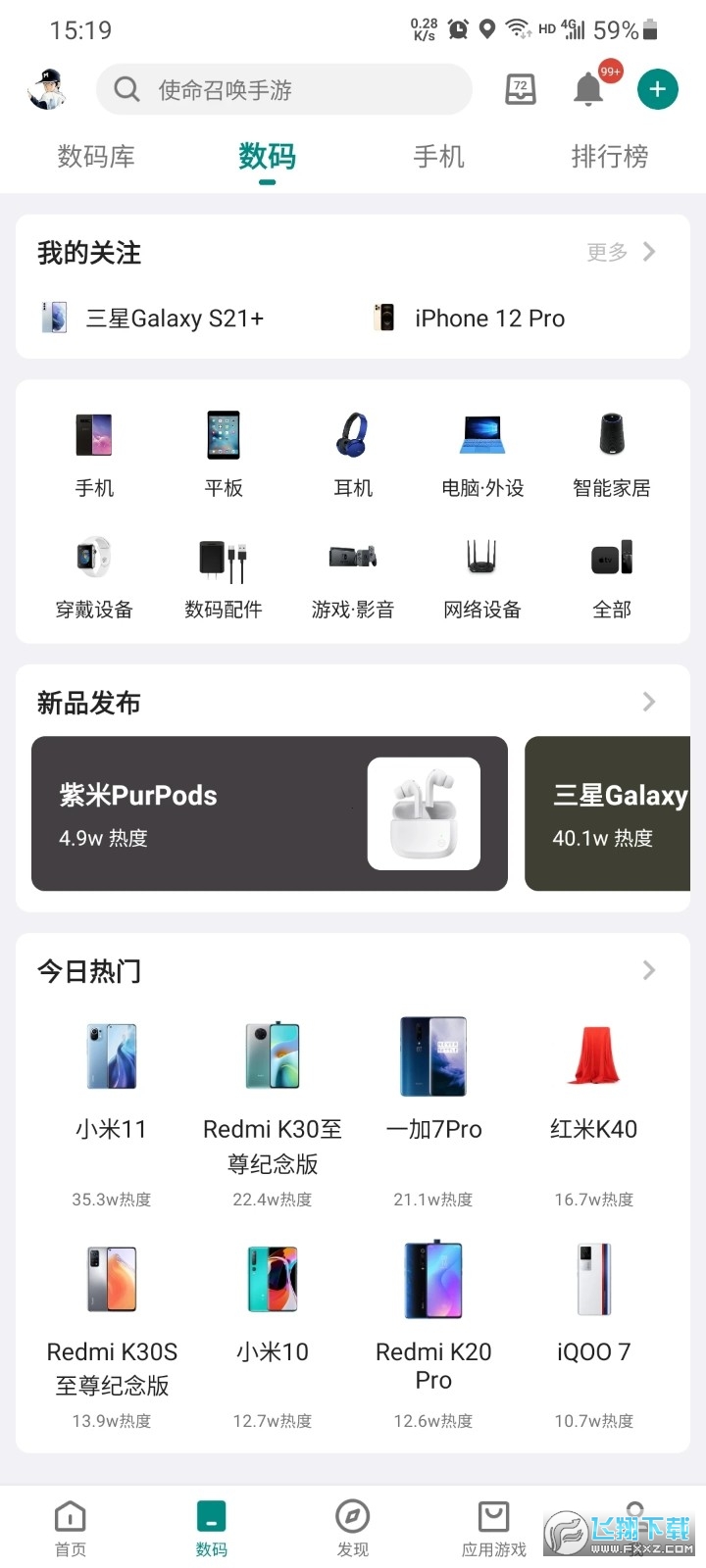The width and height of the screenshot is (706, 1568).
Task: Tap the 使命召唤手游 search field
Action: [284, 89]
